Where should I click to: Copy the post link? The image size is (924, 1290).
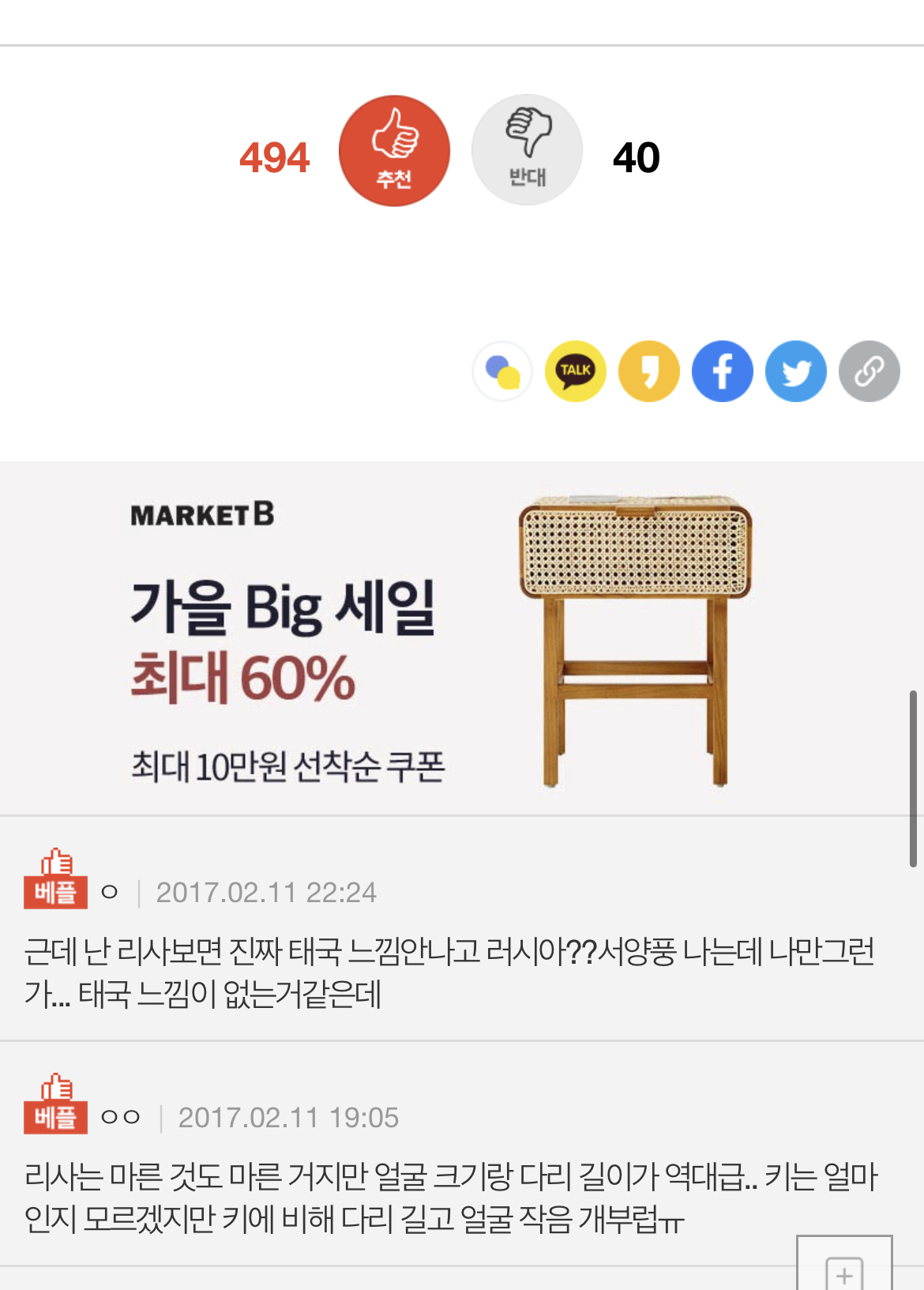869,371
